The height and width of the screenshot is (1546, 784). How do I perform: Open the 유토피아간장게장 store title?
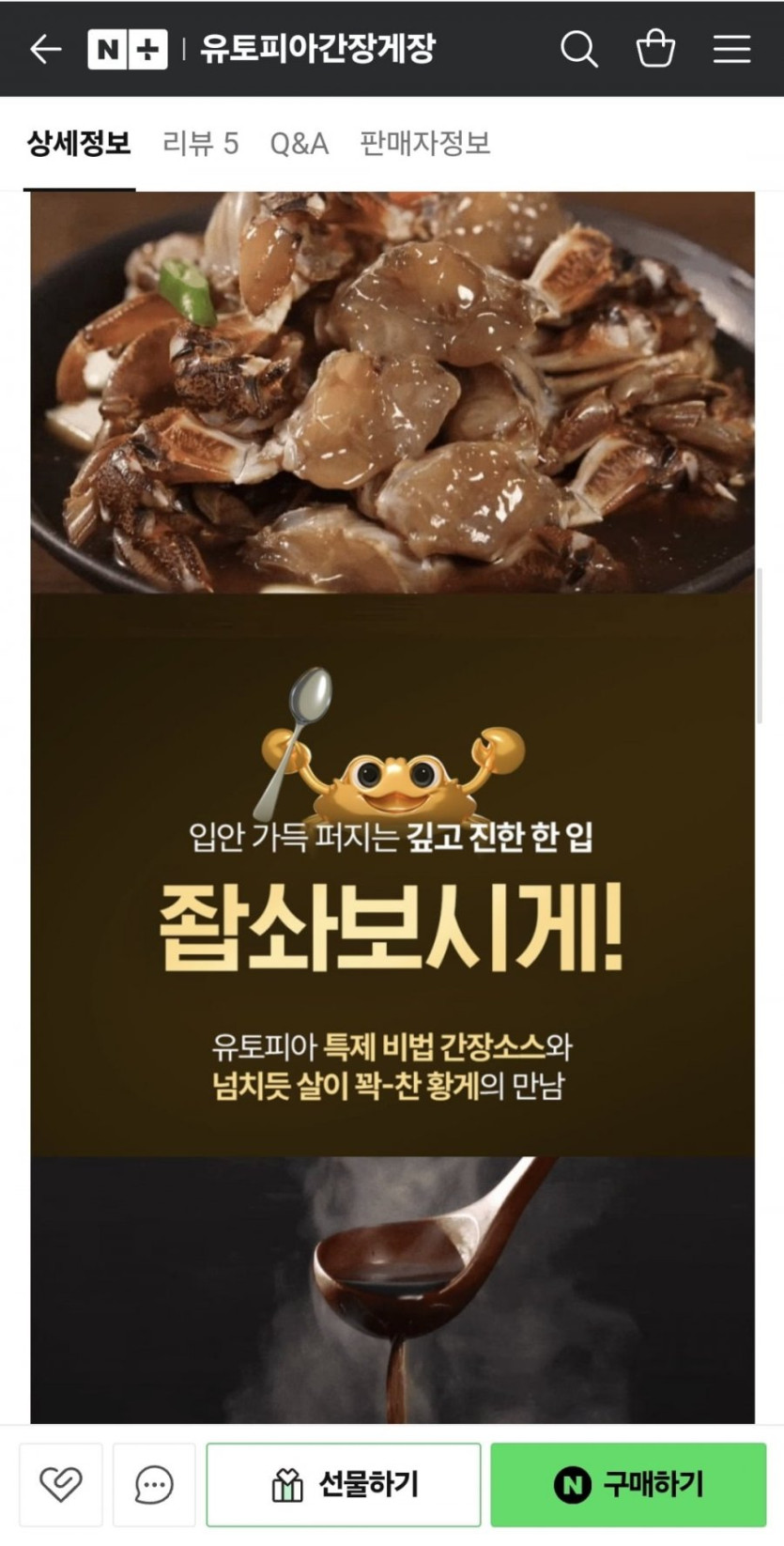(x=317, y=49)
